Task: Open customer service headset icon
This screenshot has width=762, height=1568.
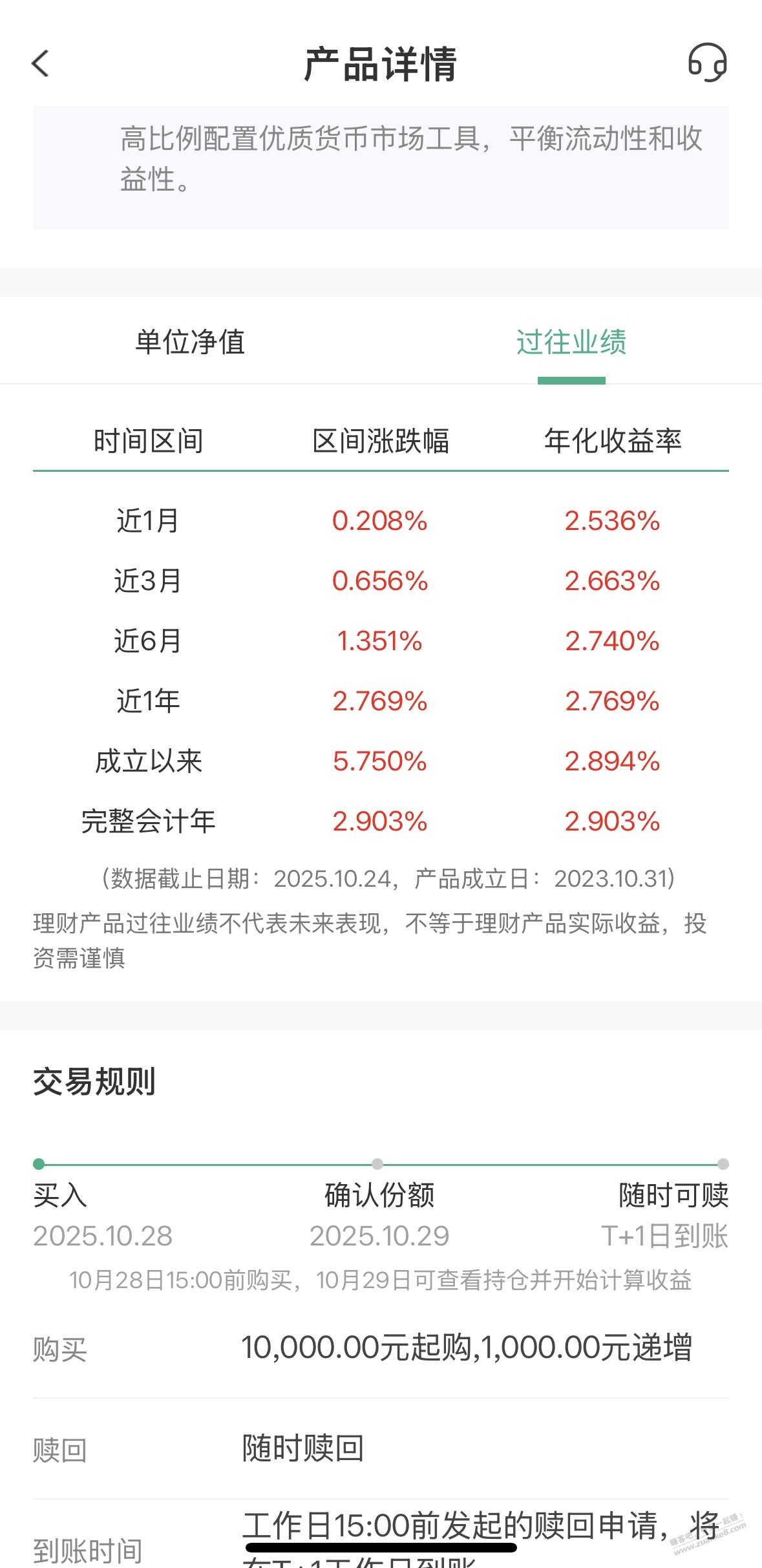Action: tap(707, 63)
